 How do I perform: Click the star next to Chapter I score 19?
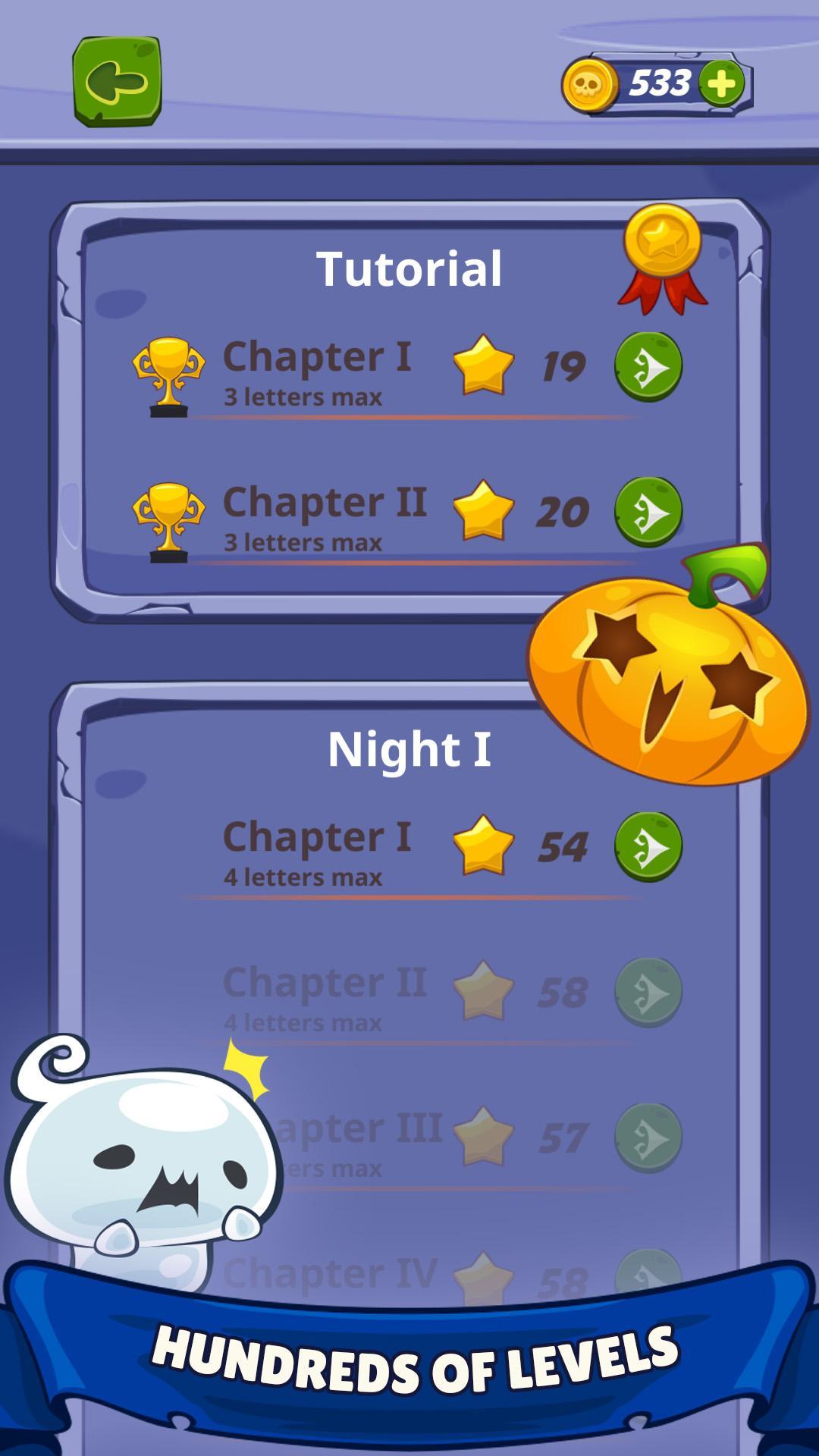tap(485, 364)
